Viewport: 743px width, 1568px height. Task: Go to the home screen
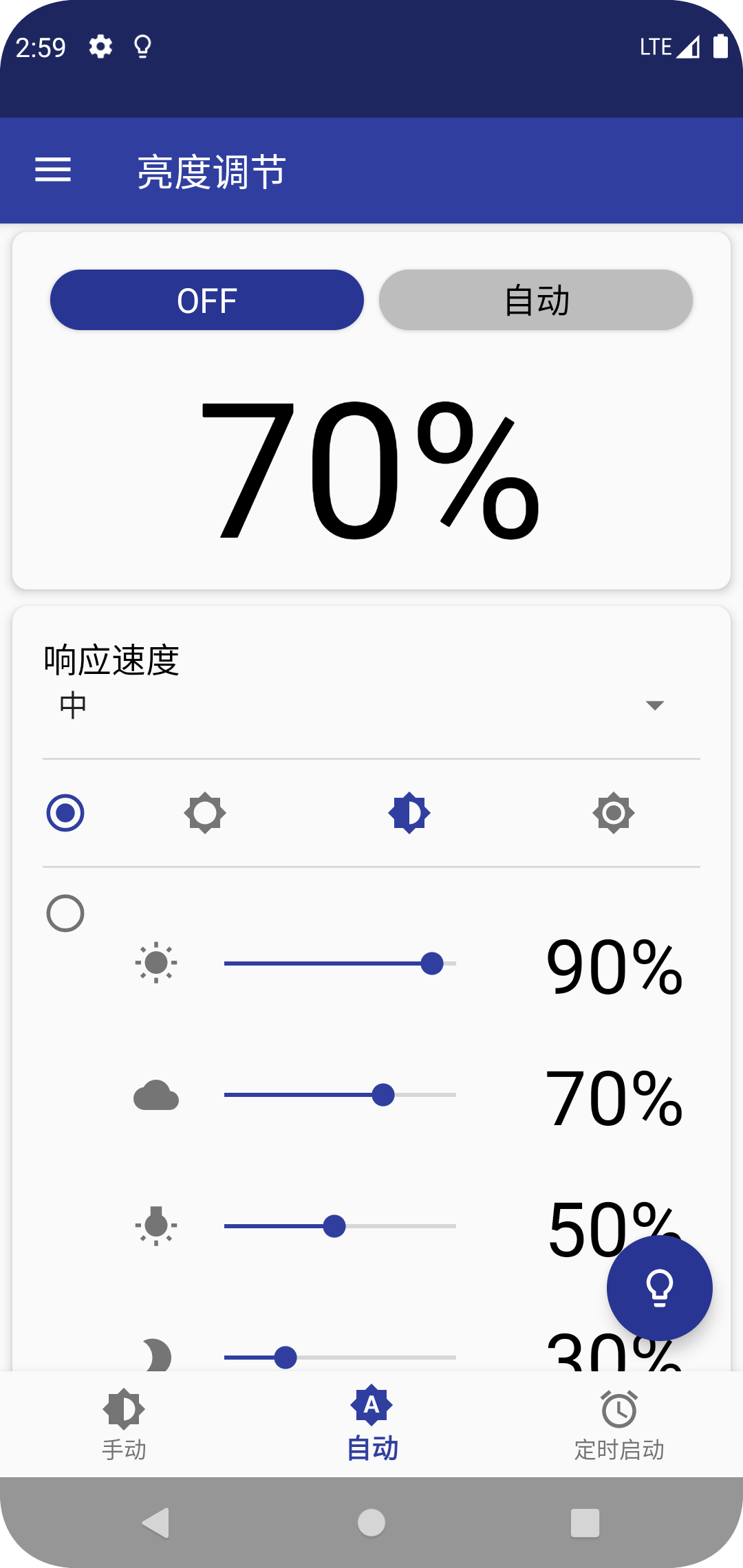(371, 1523)
